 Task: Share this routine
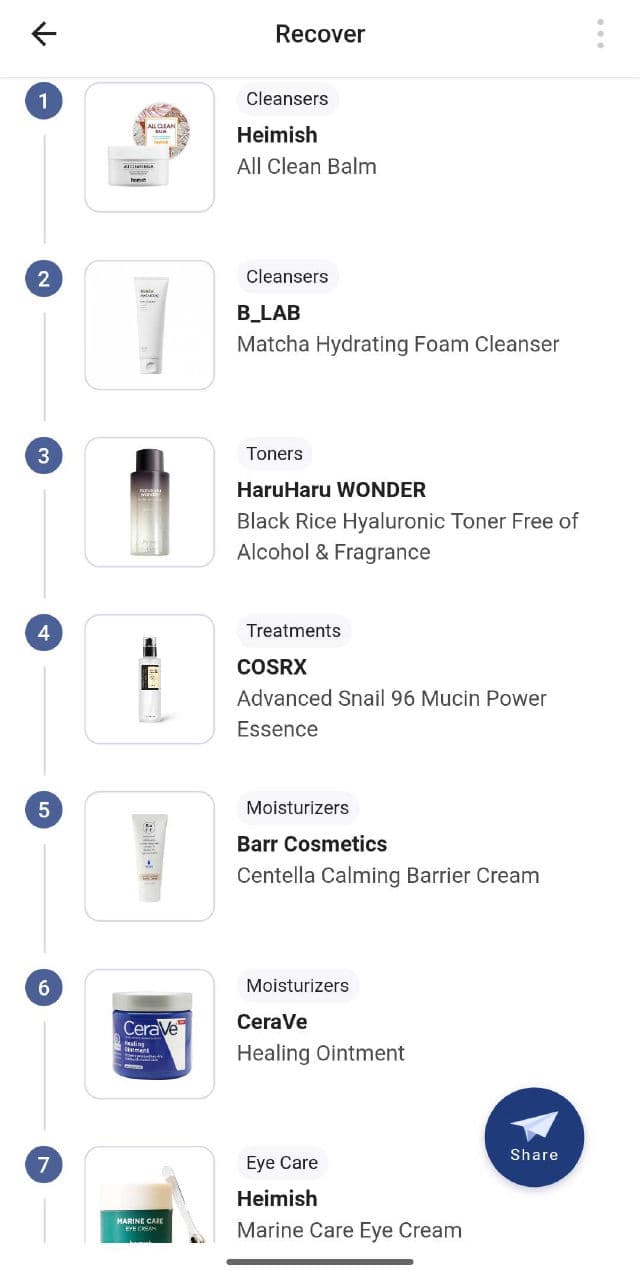534,1137
